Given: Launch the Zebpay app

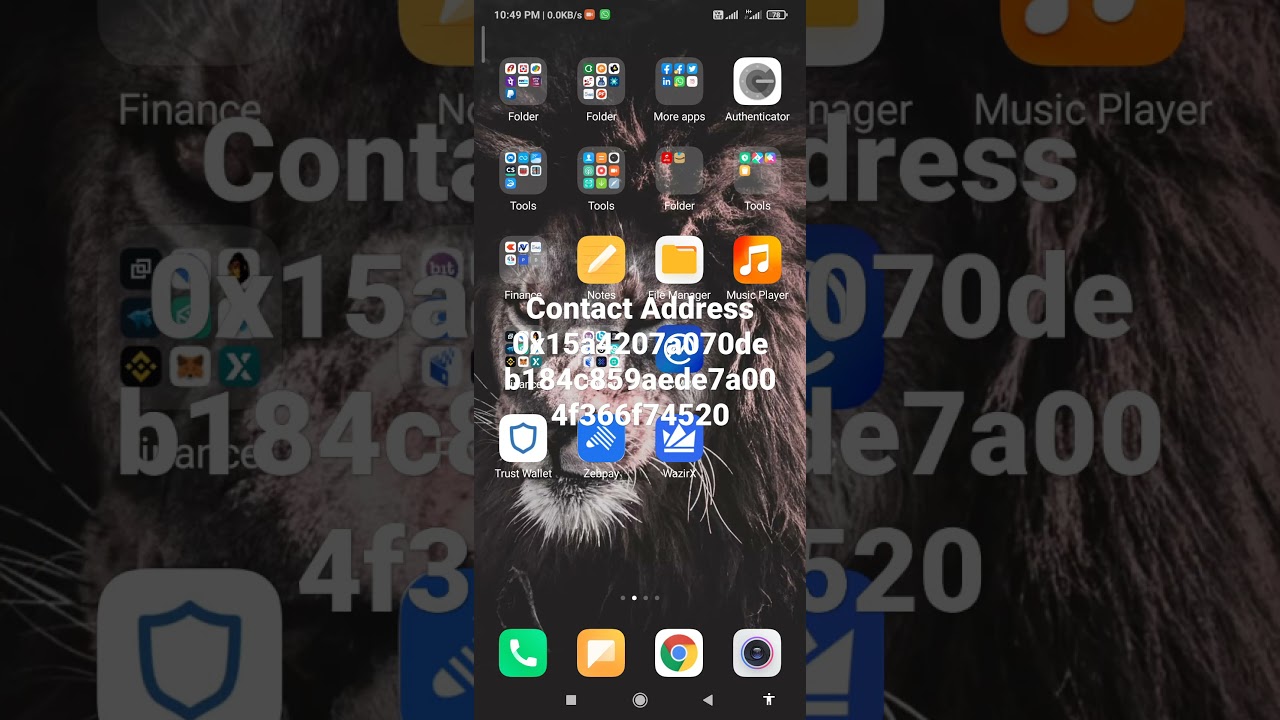Looking at the screenshot, I should [601, 441].
